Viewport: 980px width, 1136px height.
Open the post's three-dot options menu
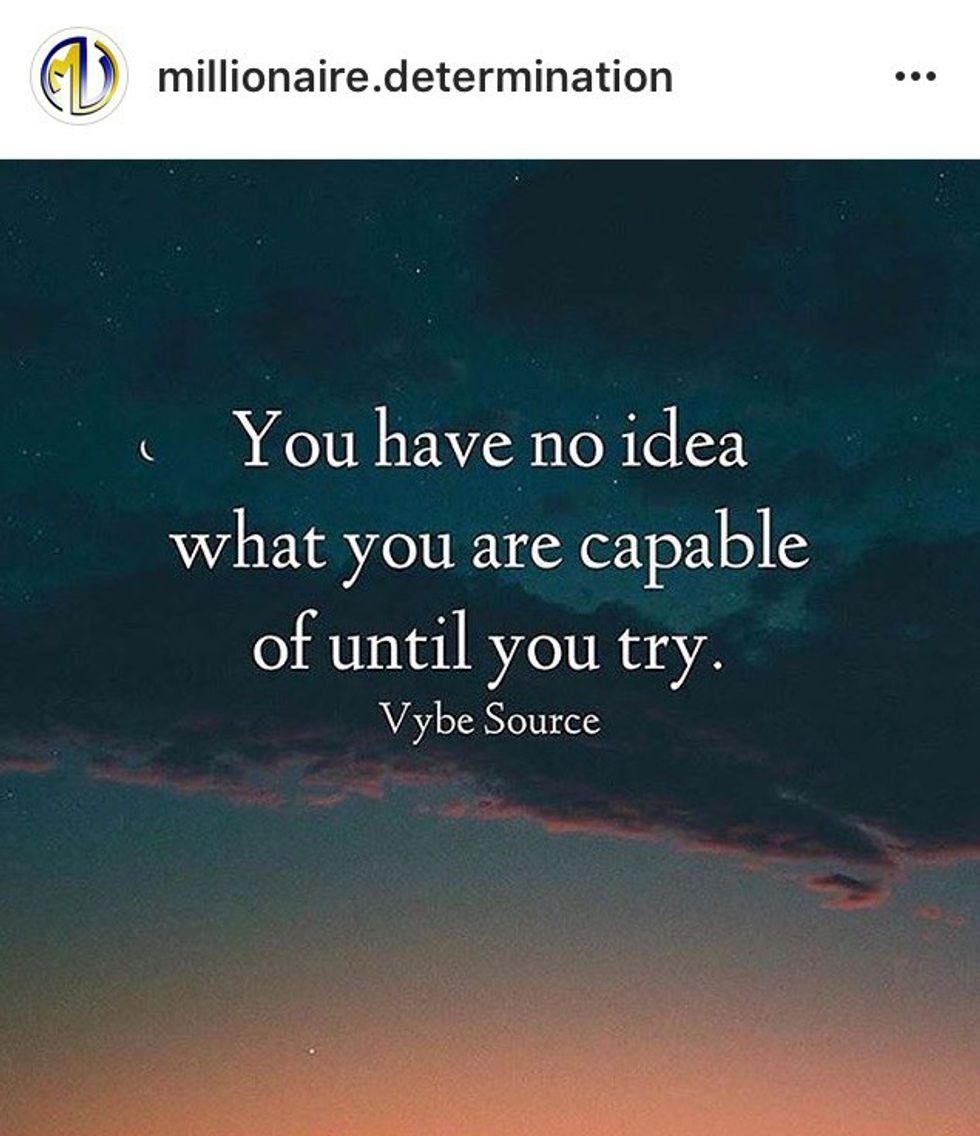pos(914,77)
